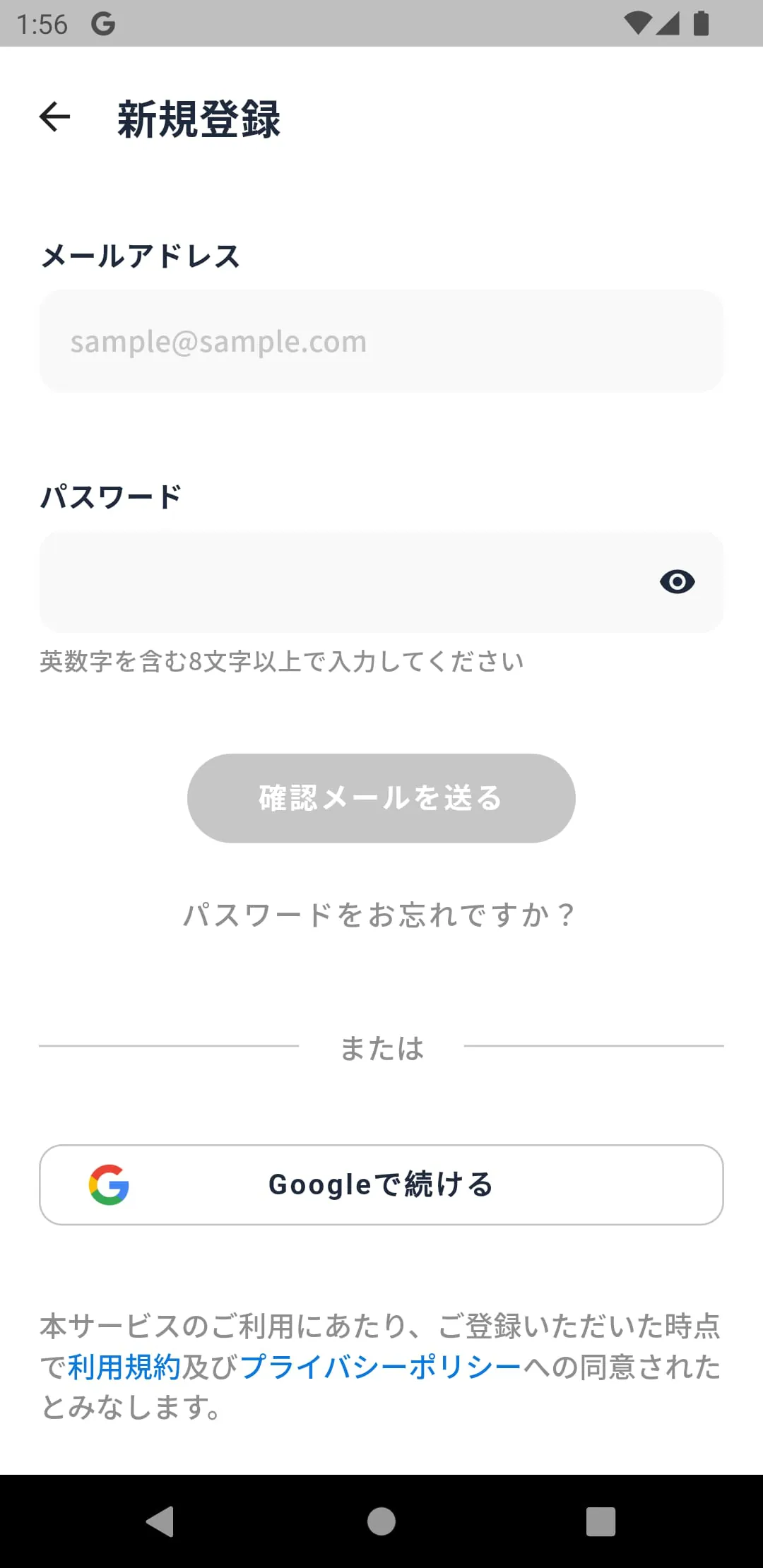Screen dimensions: 763x1568
Task: Tap the Android back navigation triangle
Action: 161,1523
